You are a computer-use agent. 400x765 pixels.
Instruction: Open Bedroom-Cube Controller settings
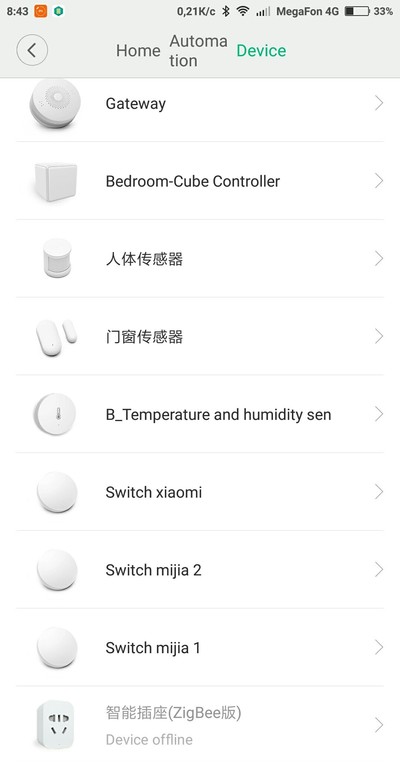click(200, 181)
